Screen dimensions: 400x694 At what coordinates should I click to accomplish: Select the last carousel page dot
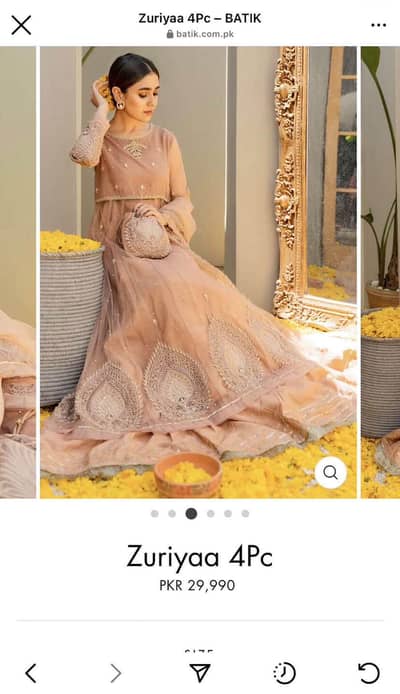pyautogui.click(x=245, y=513)
